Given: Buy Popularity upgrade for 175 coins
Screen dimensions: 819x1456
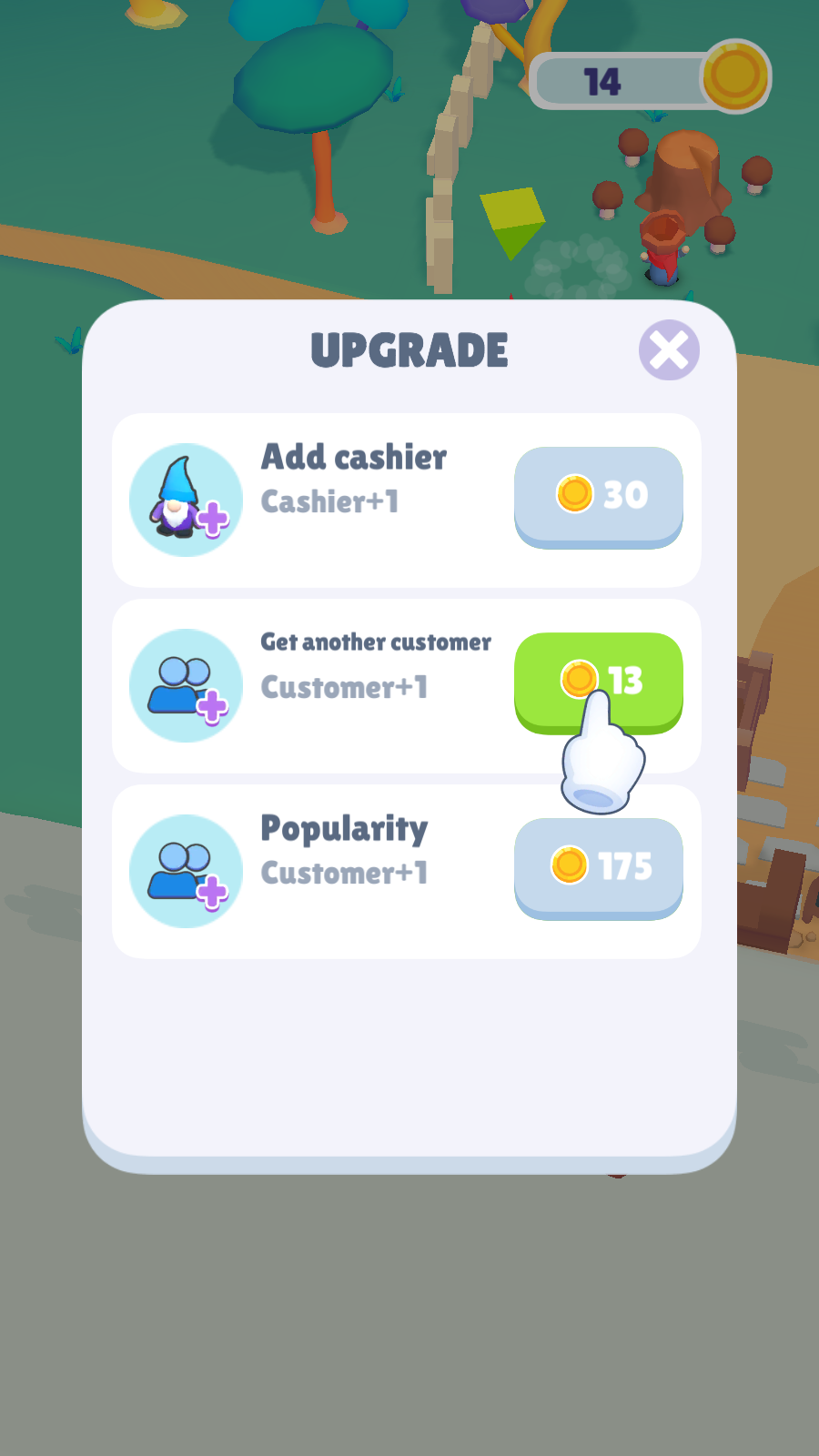Looking at the screenshot, I should [x=599, y=866].
